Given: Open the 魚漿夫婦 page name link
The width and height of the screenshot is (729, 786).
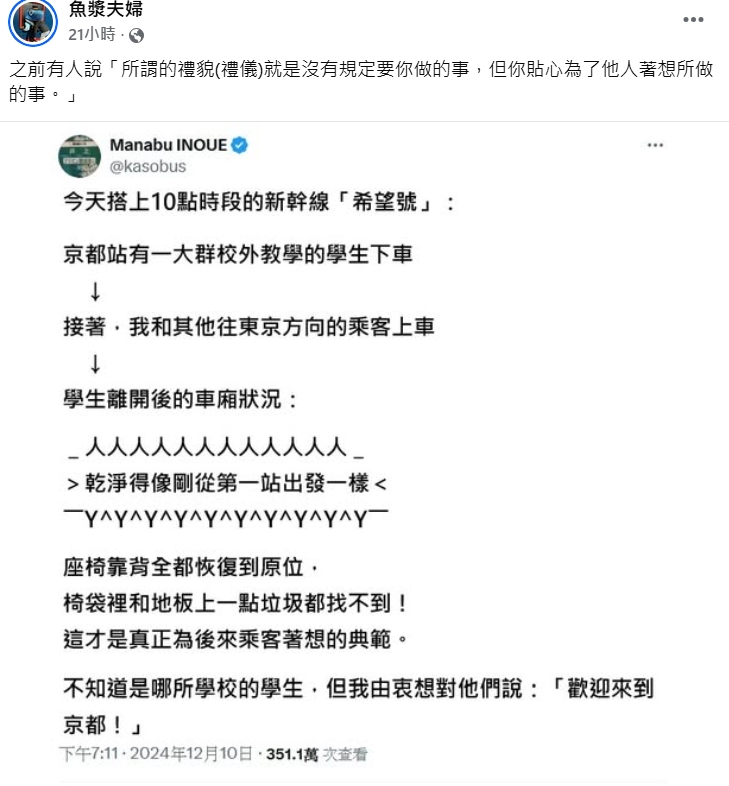Looking at the screenshot, I should point(106,9).
